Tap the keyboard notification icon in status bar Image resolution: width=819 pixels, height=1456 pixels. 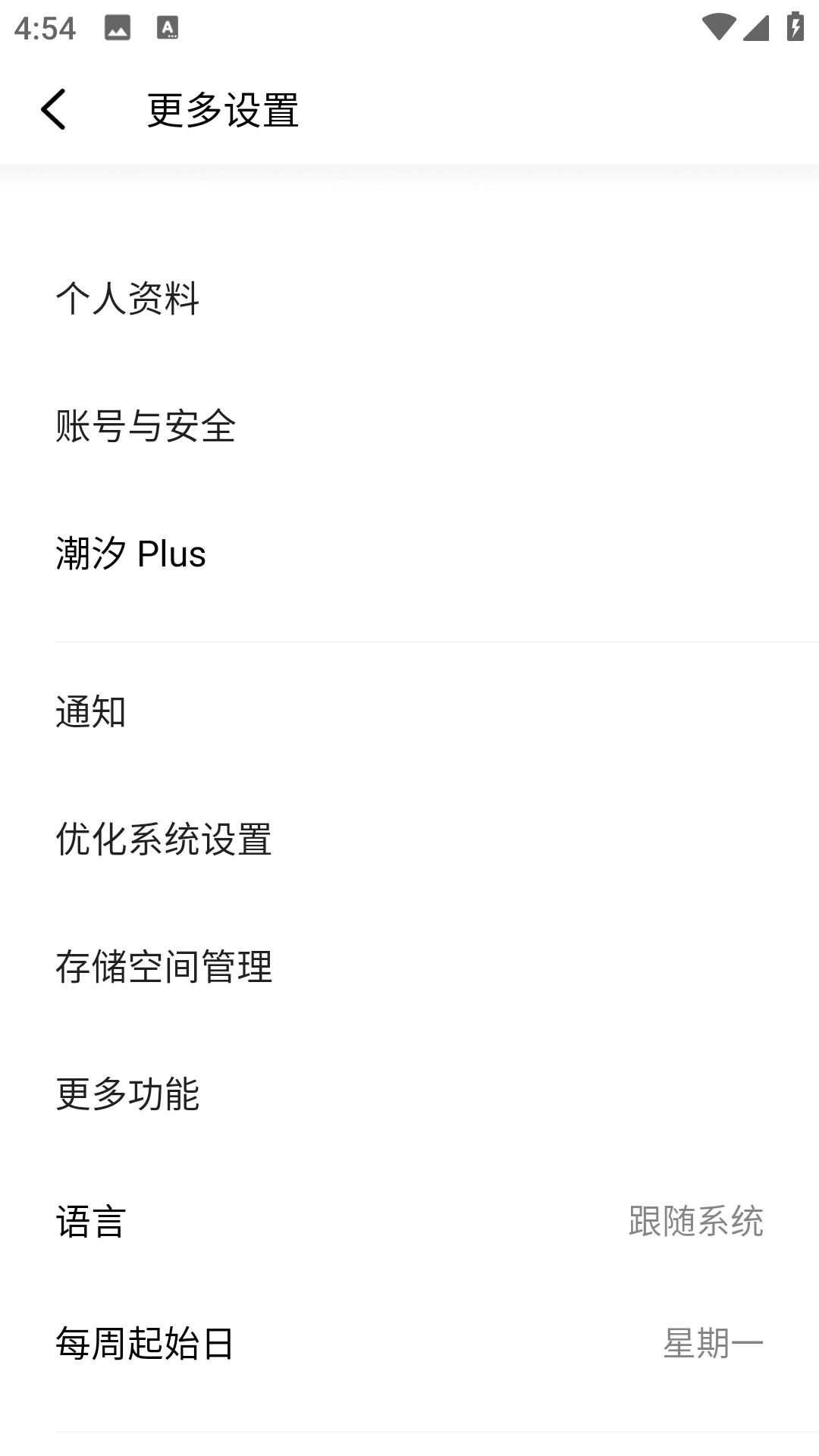[x=168, y=27]
